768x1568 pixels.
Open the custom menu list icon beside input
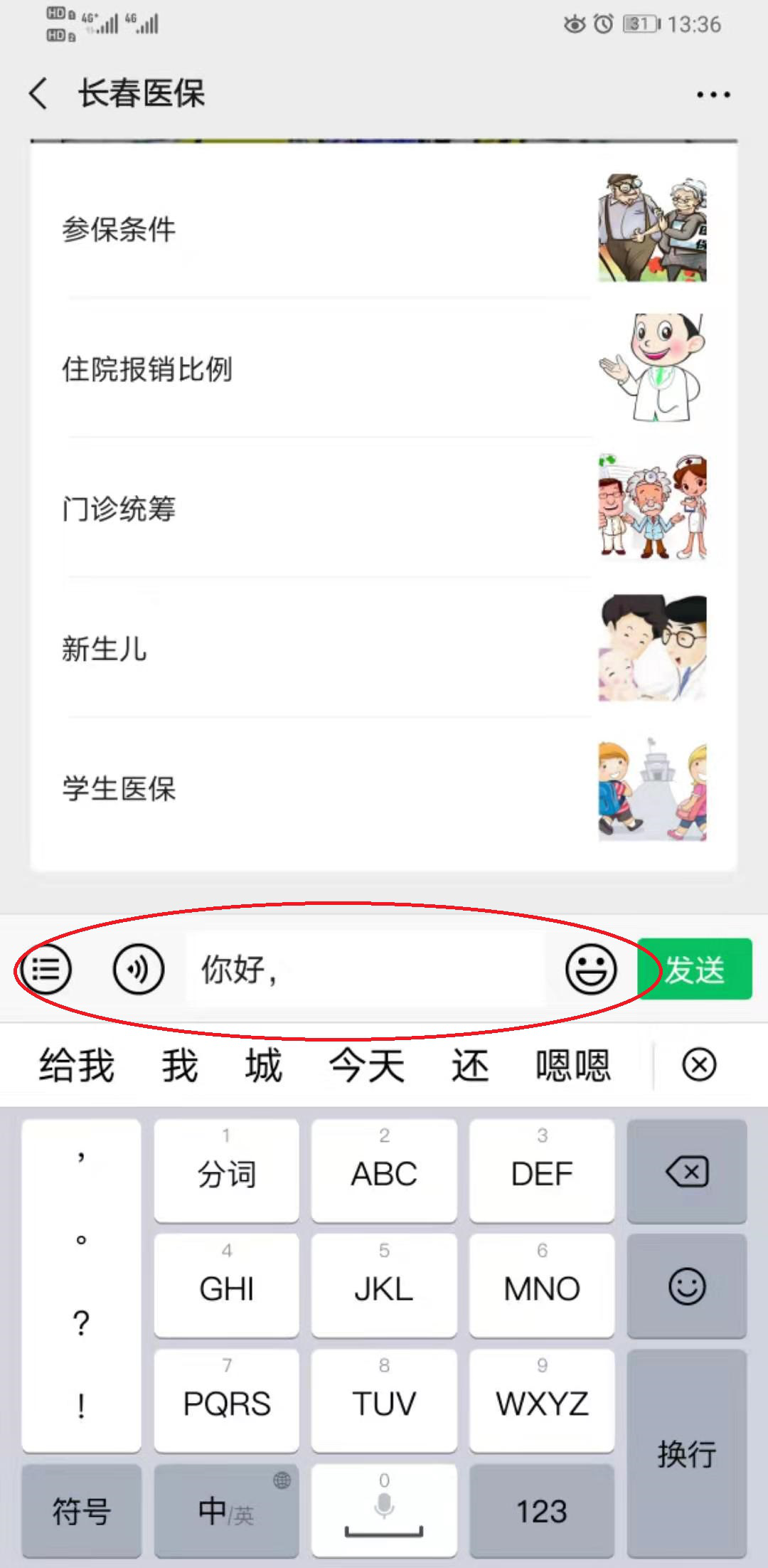pos(46,968)
